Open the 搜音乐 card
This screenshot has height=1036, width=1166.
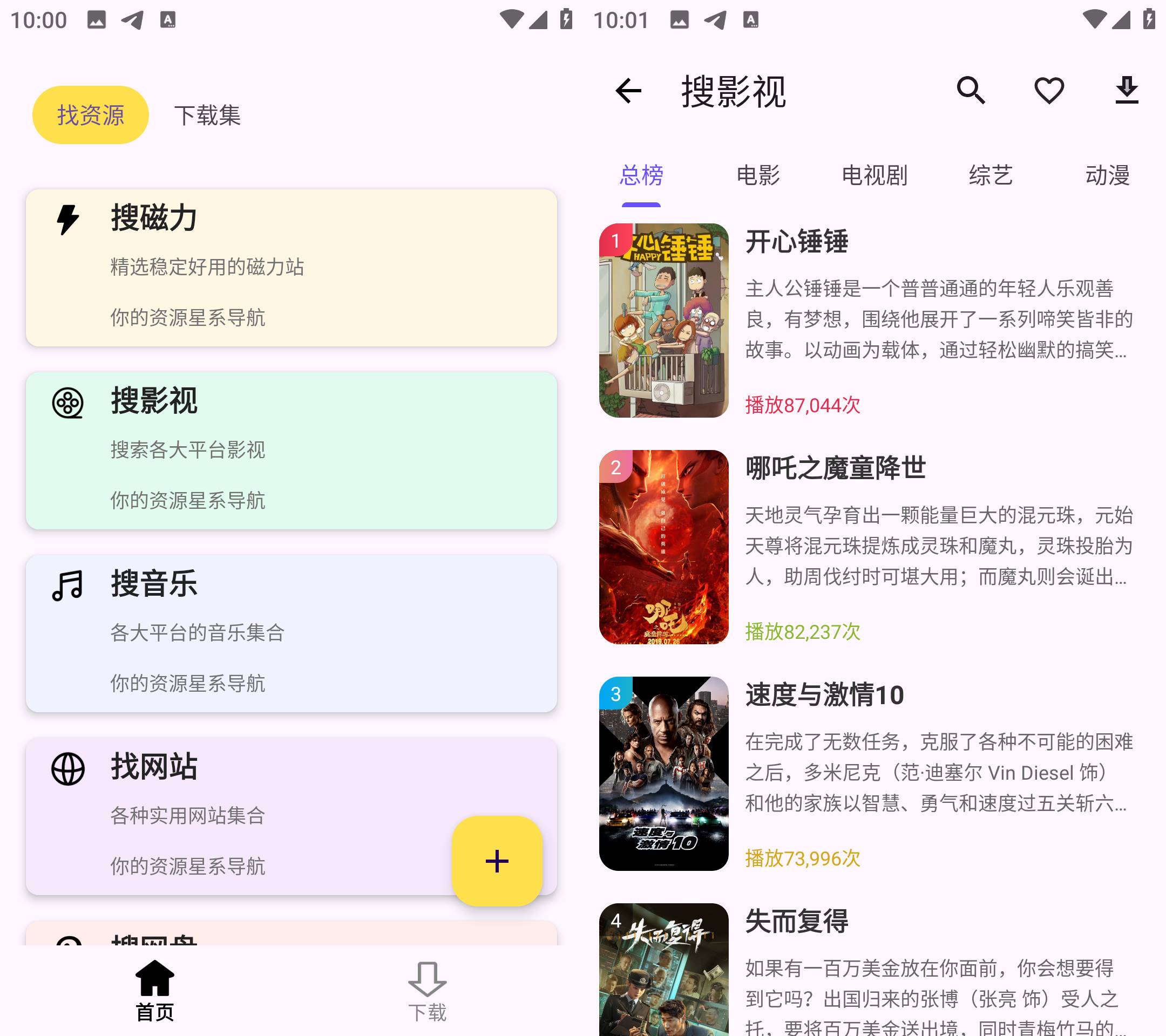click(291, 633)
